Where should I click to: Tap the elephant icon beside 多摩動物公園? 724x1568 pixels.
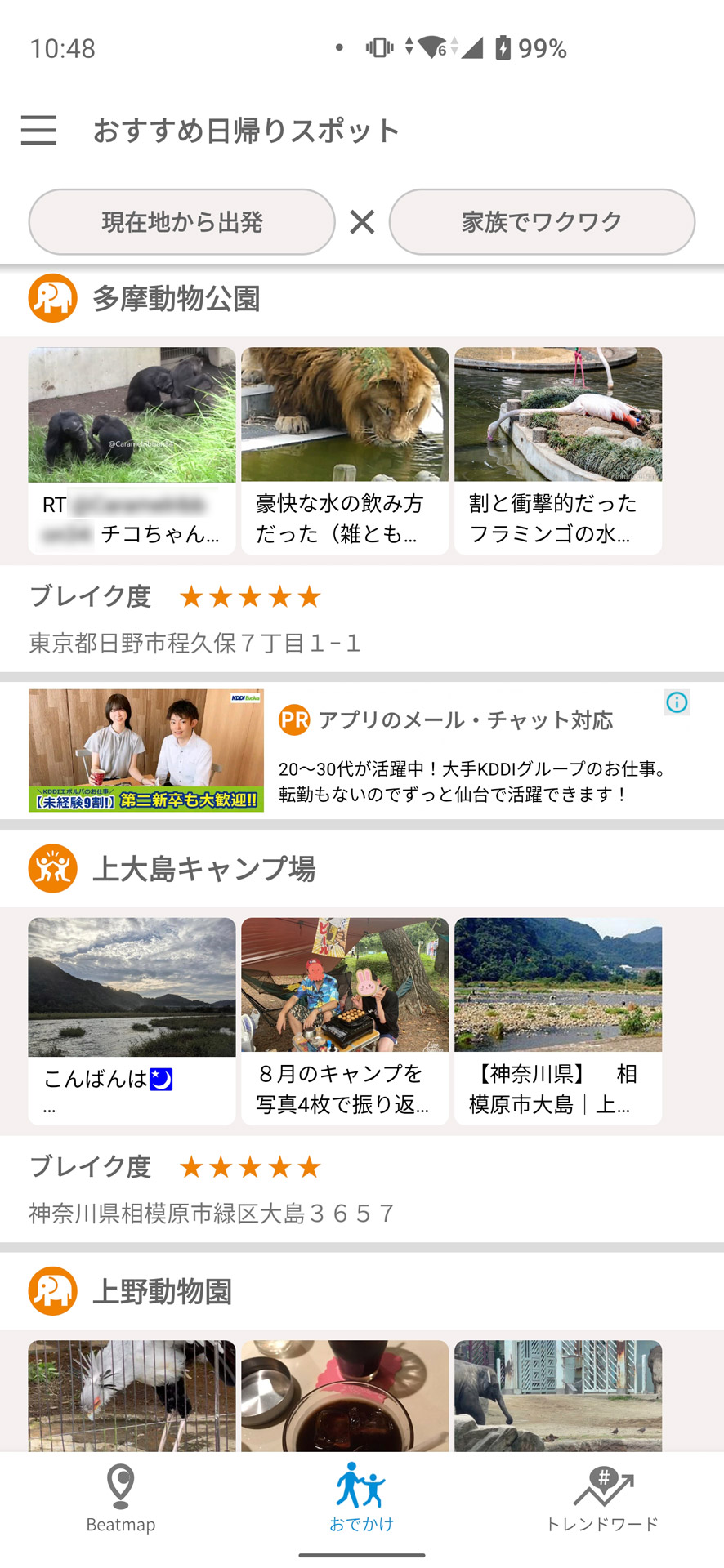[x=52, y=300]
